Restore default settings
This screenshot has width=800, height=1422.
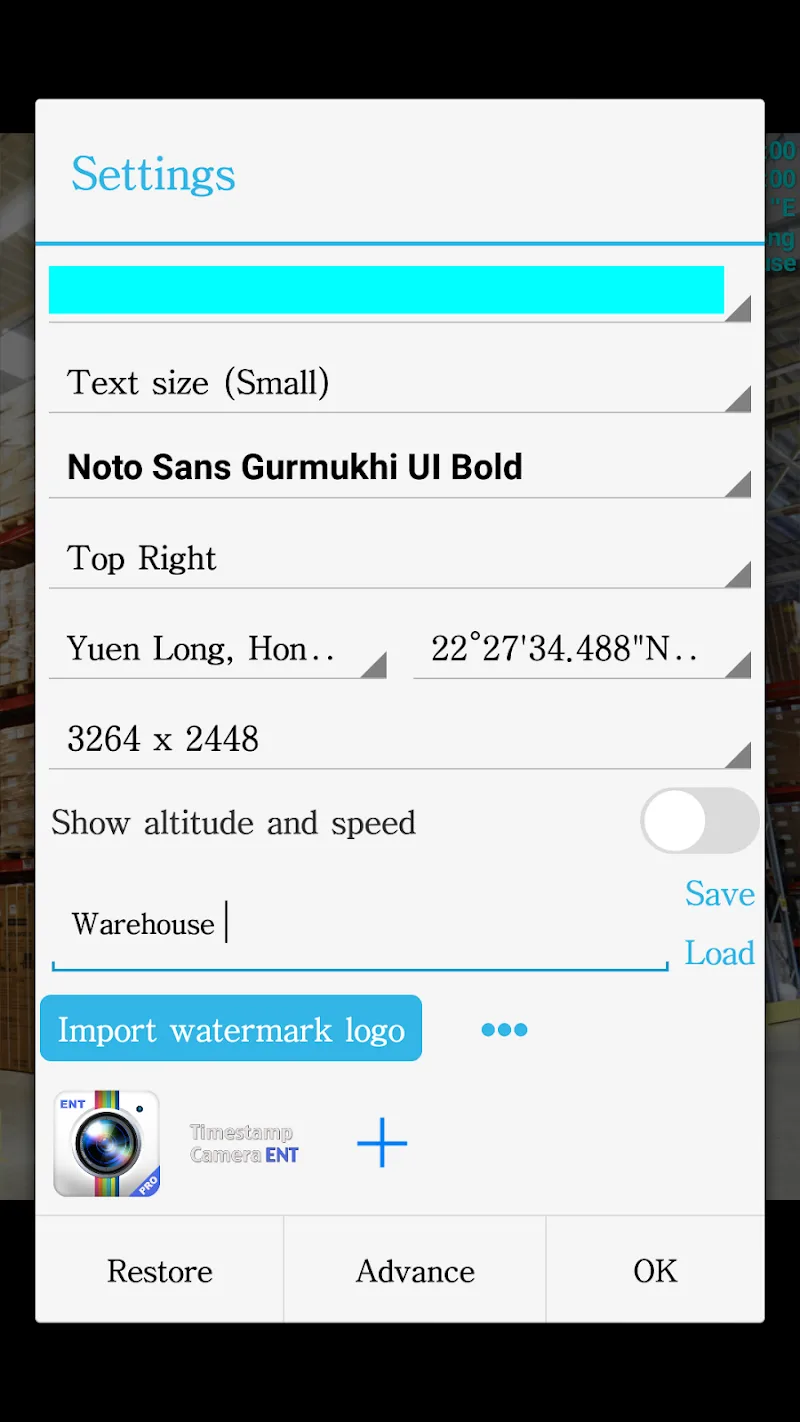tap(160, 1271)
